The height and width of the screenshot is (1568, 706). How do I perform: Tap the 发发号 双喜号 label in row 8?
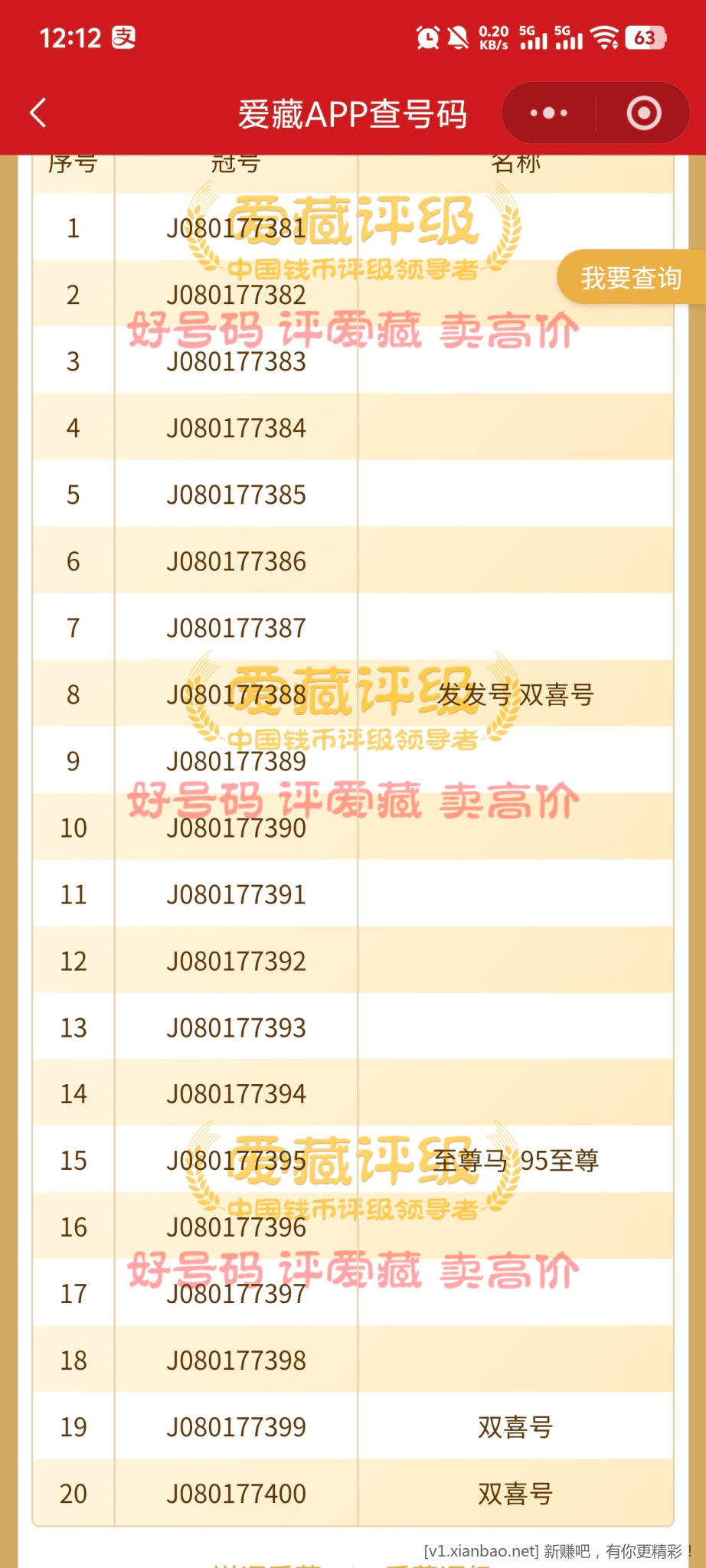tap(515, 694)
